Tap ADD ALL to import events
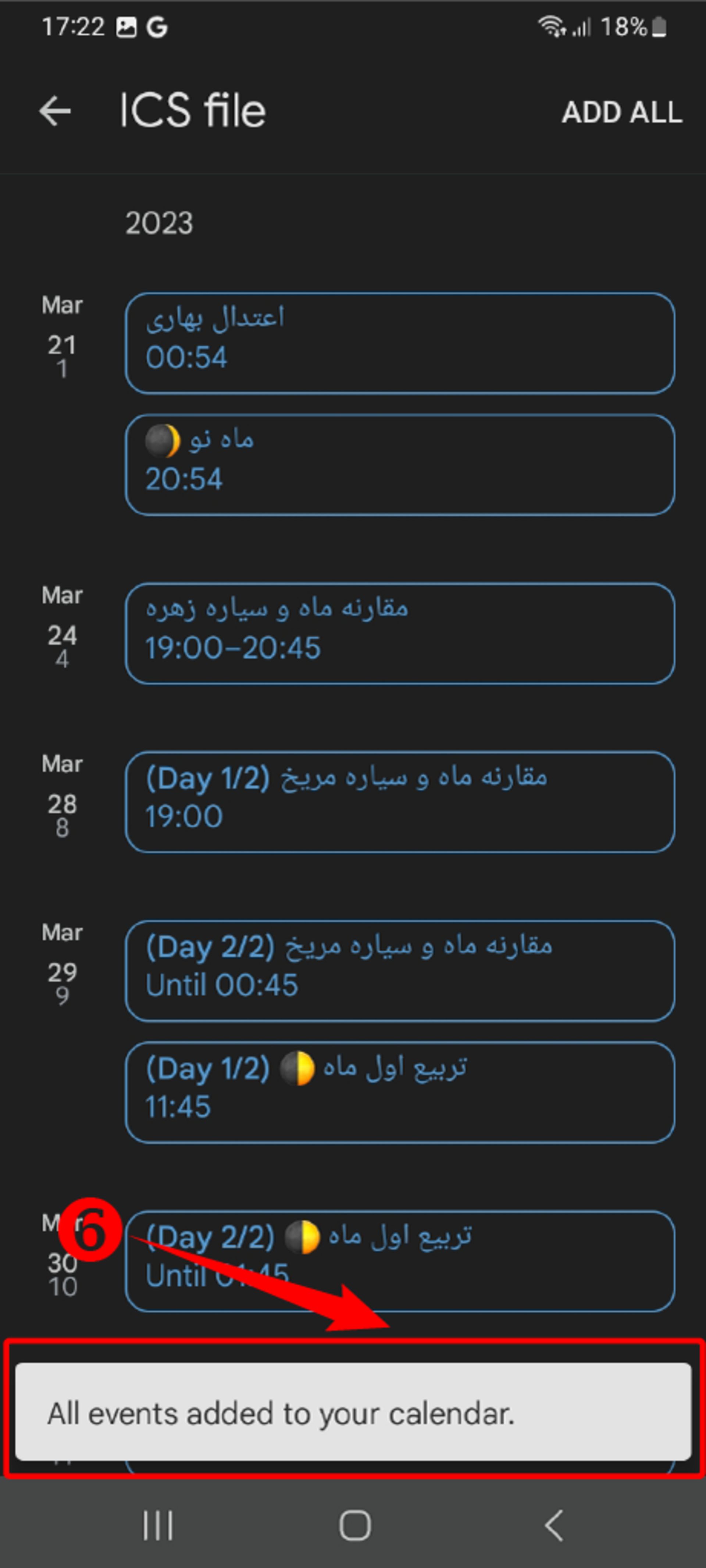 coord(621,112)
